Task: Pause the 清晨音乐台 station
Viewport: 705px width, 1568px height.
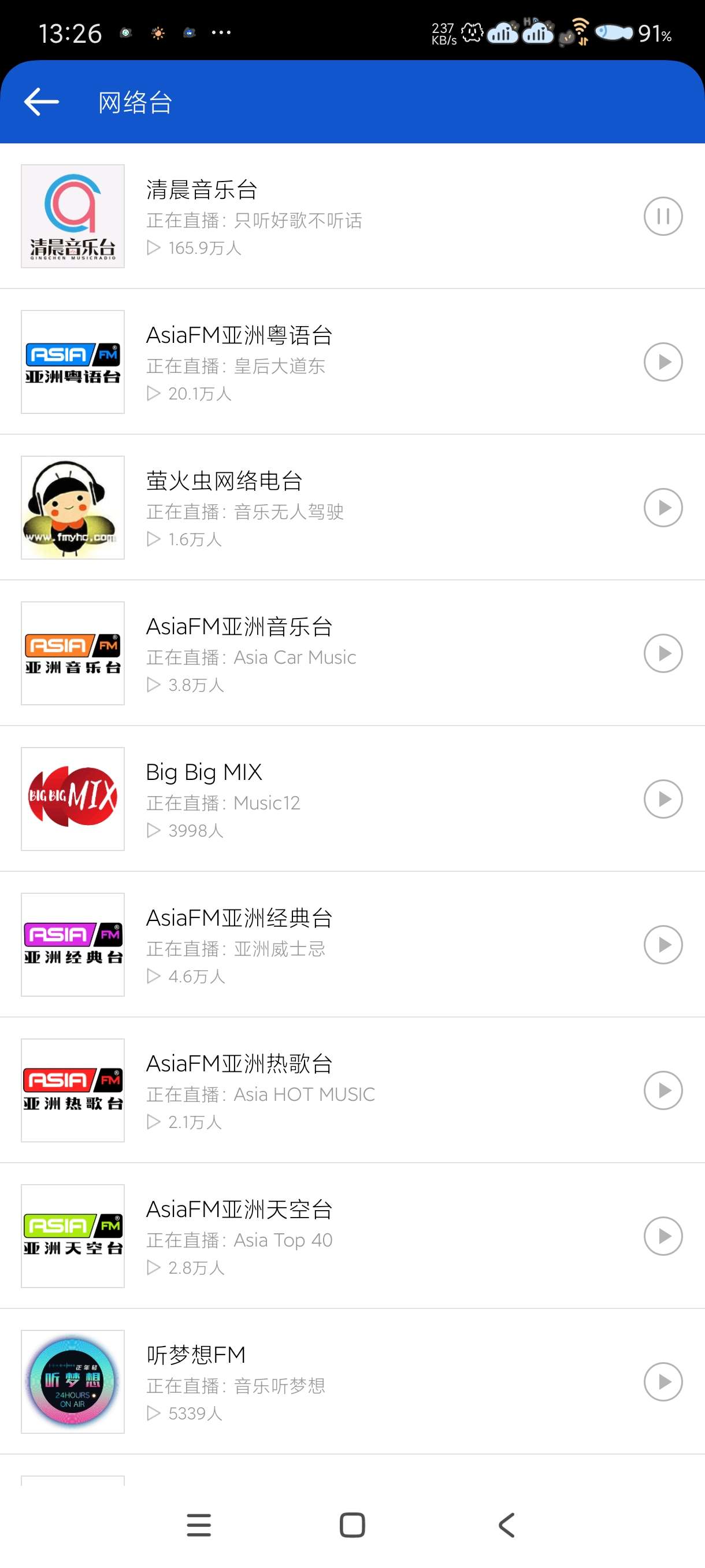Action: [662, 217]
